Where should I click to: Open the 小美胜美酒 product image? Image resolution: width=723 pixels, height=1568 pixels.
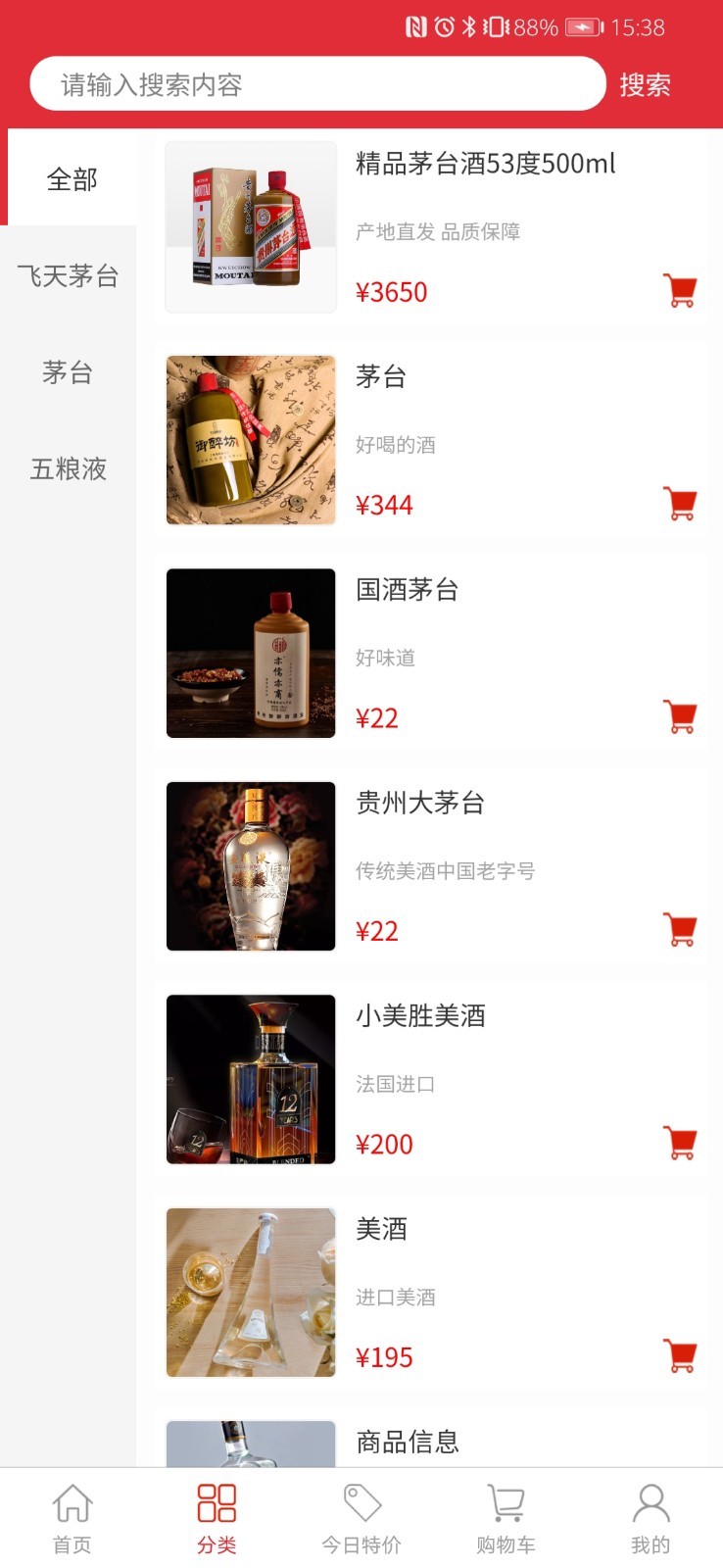point(251,1079)
